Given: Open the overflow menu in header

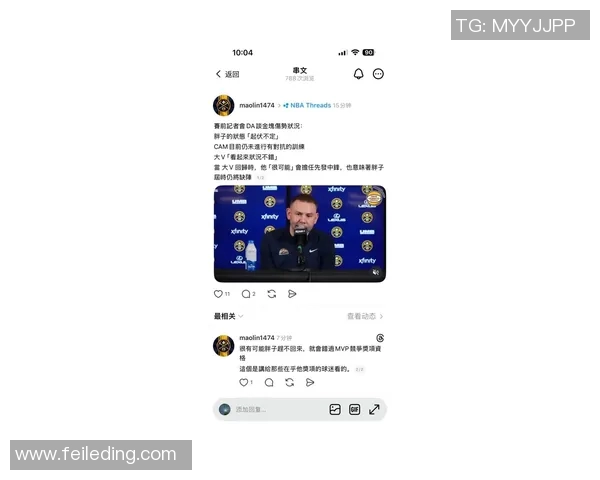Looking at the screenshot, I should pyautogui.click(x=378, y=74).
